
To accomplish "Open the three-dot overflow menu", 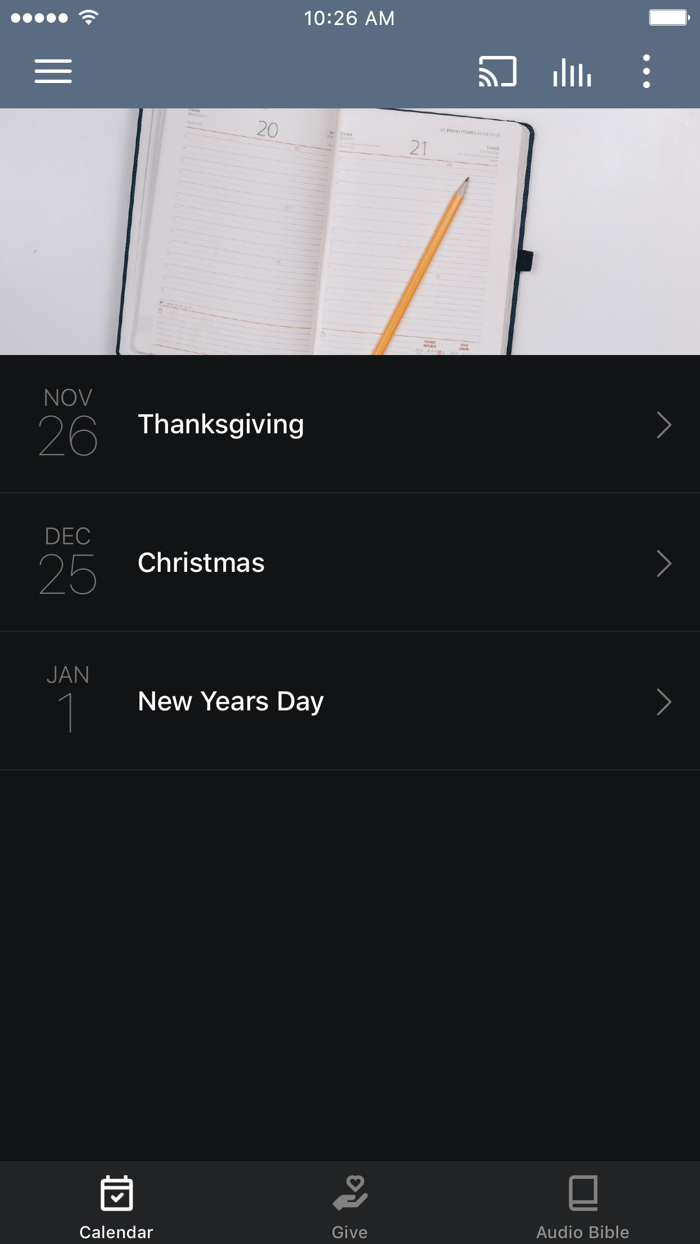I will (x=646, y=71).
